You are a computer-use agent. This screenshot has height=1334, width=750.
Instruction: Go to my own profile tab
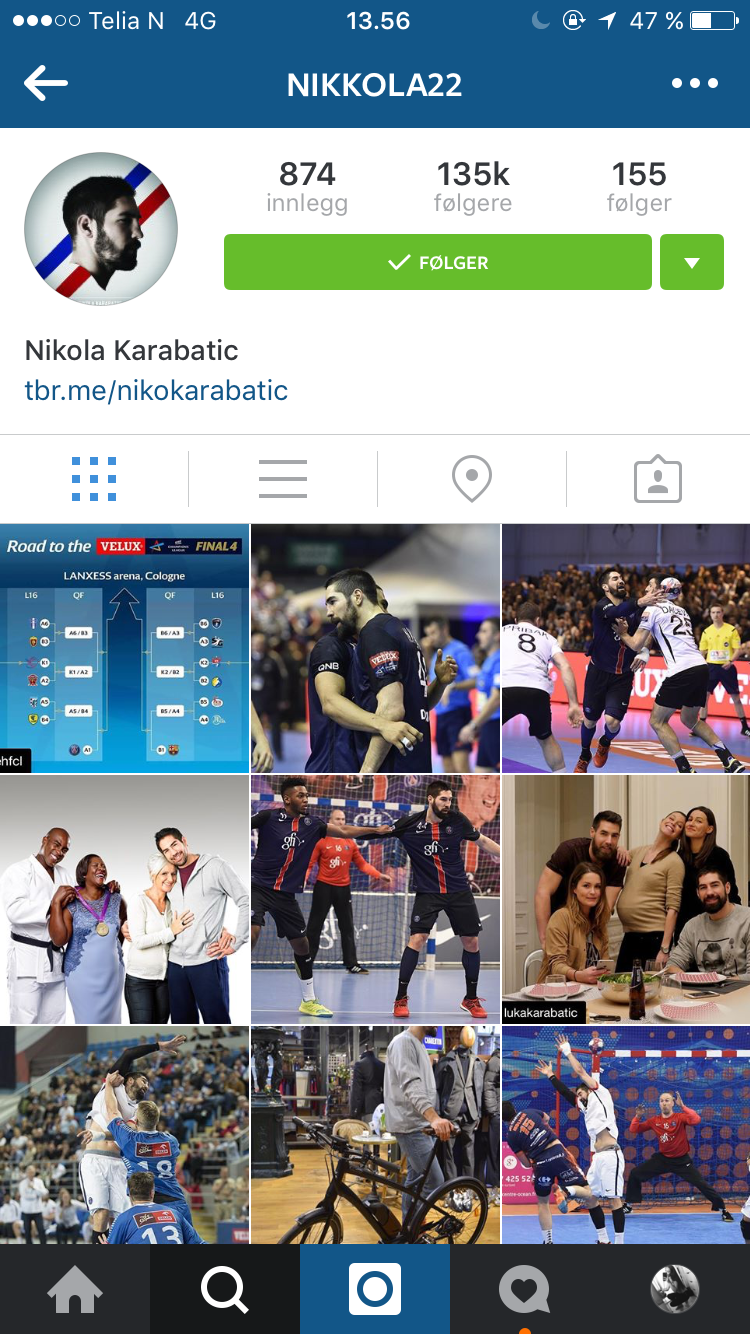click(675, 1290)
